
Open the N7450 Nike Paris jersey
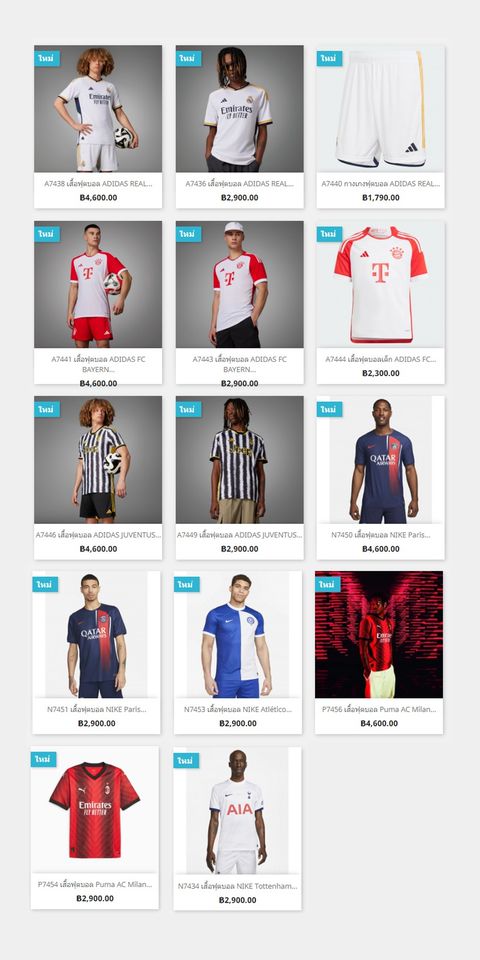click(380, 478)
